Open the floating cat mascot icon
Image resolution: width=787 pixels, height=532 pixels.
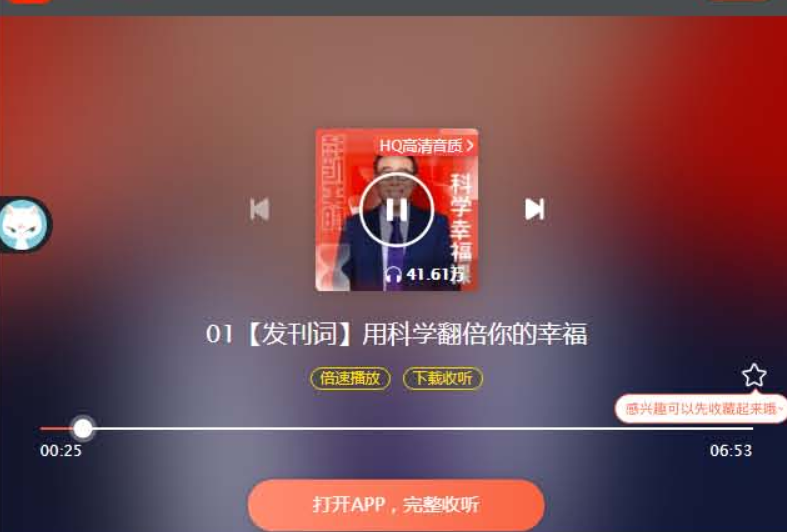click(24, 224)
